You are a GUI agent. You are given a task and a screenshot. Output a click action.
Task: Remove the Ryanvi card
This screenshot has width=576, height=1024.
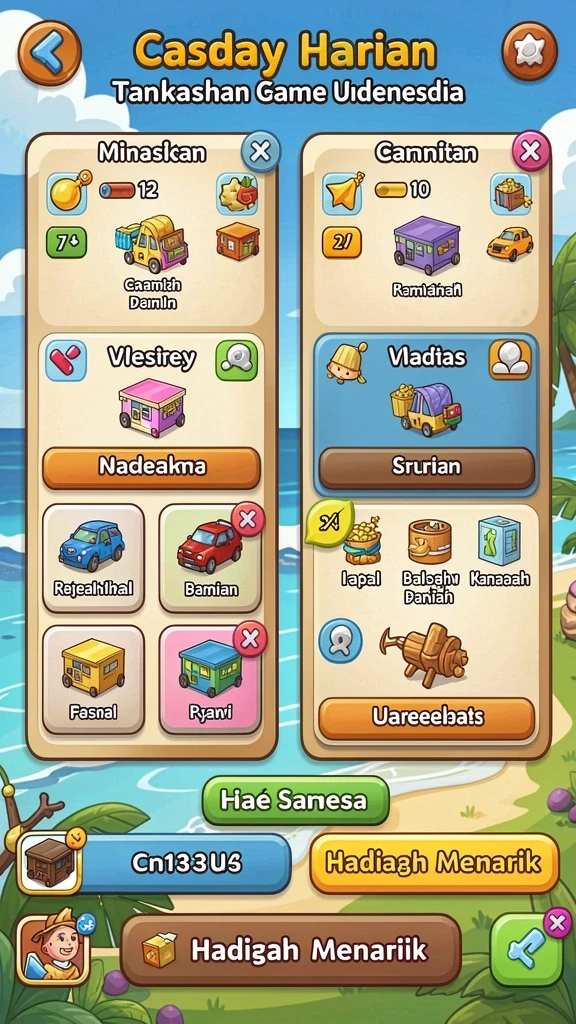pos(250,639)
